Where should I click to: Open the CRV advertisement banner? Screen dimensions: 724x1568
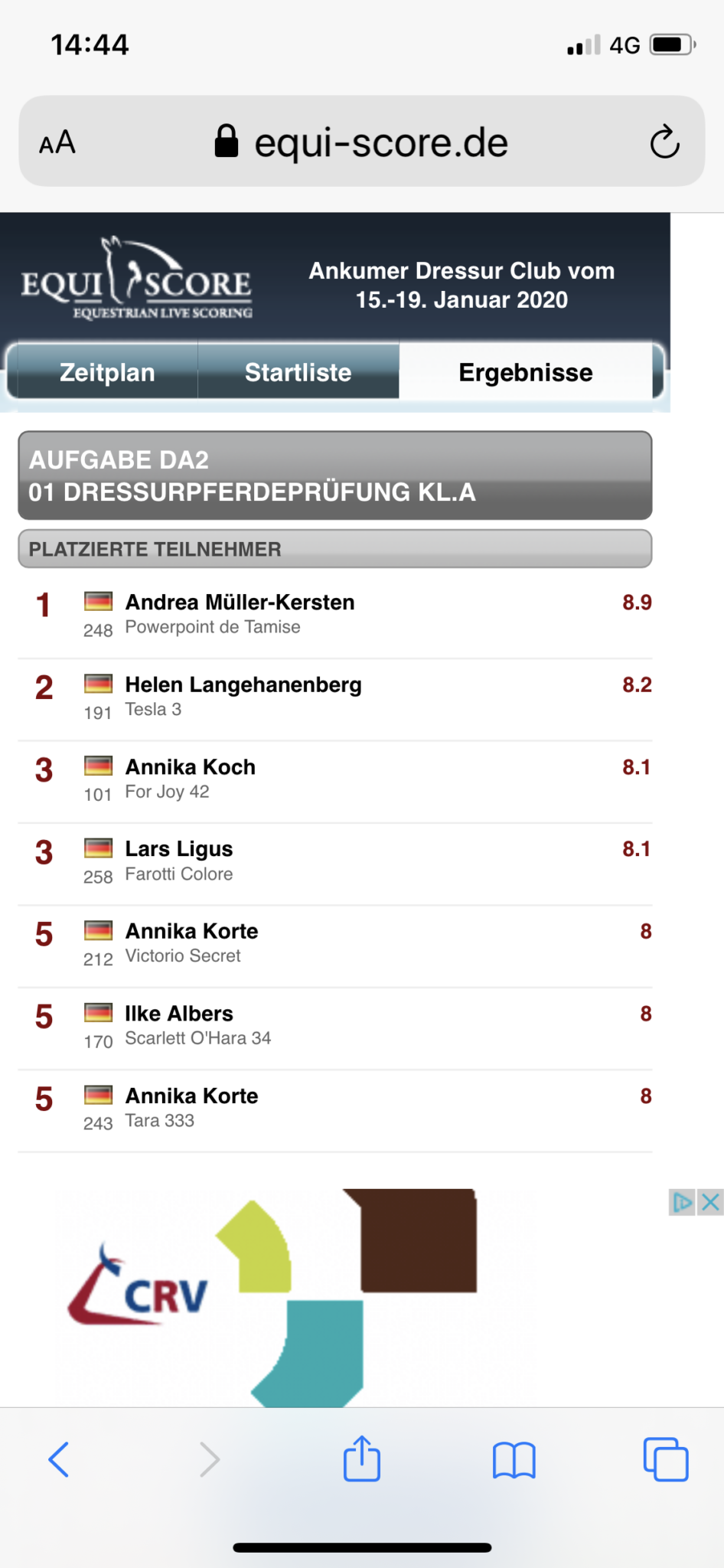306,1295
